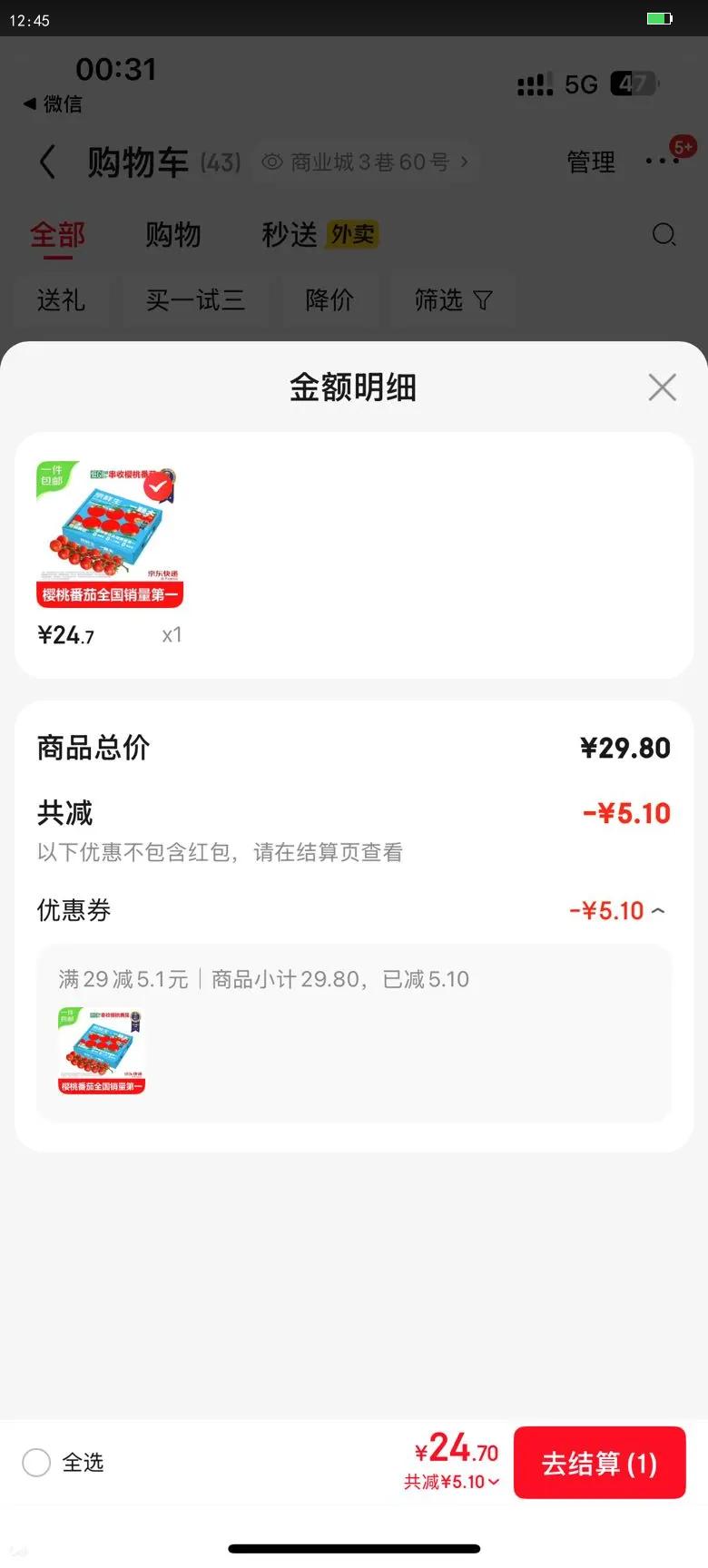Open the more options menu with 5+ badge
Image resolution: width=708 pixels, height=1568 pixels.
click(664, 161)
